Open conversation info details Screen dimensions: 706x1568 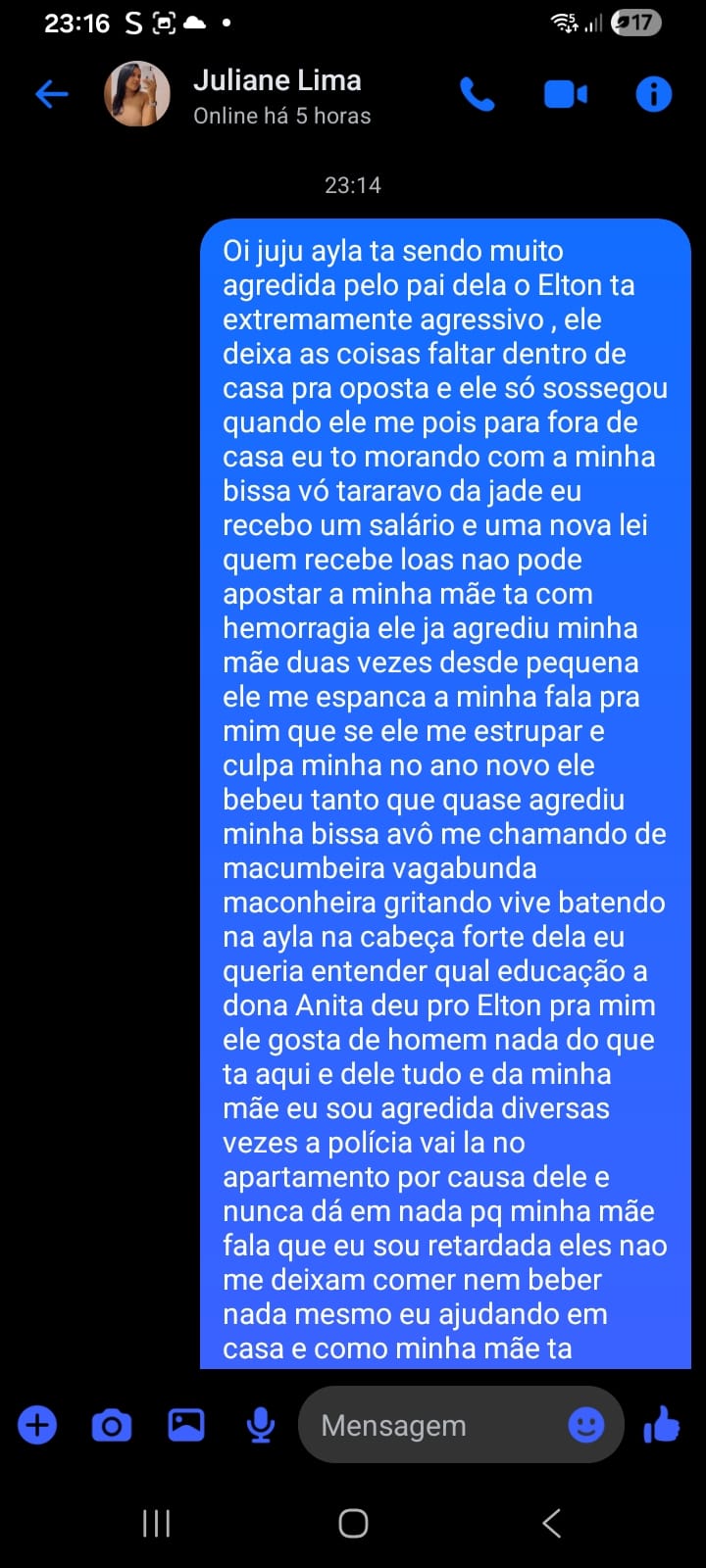pyautogui.click(x=653, y=94)
